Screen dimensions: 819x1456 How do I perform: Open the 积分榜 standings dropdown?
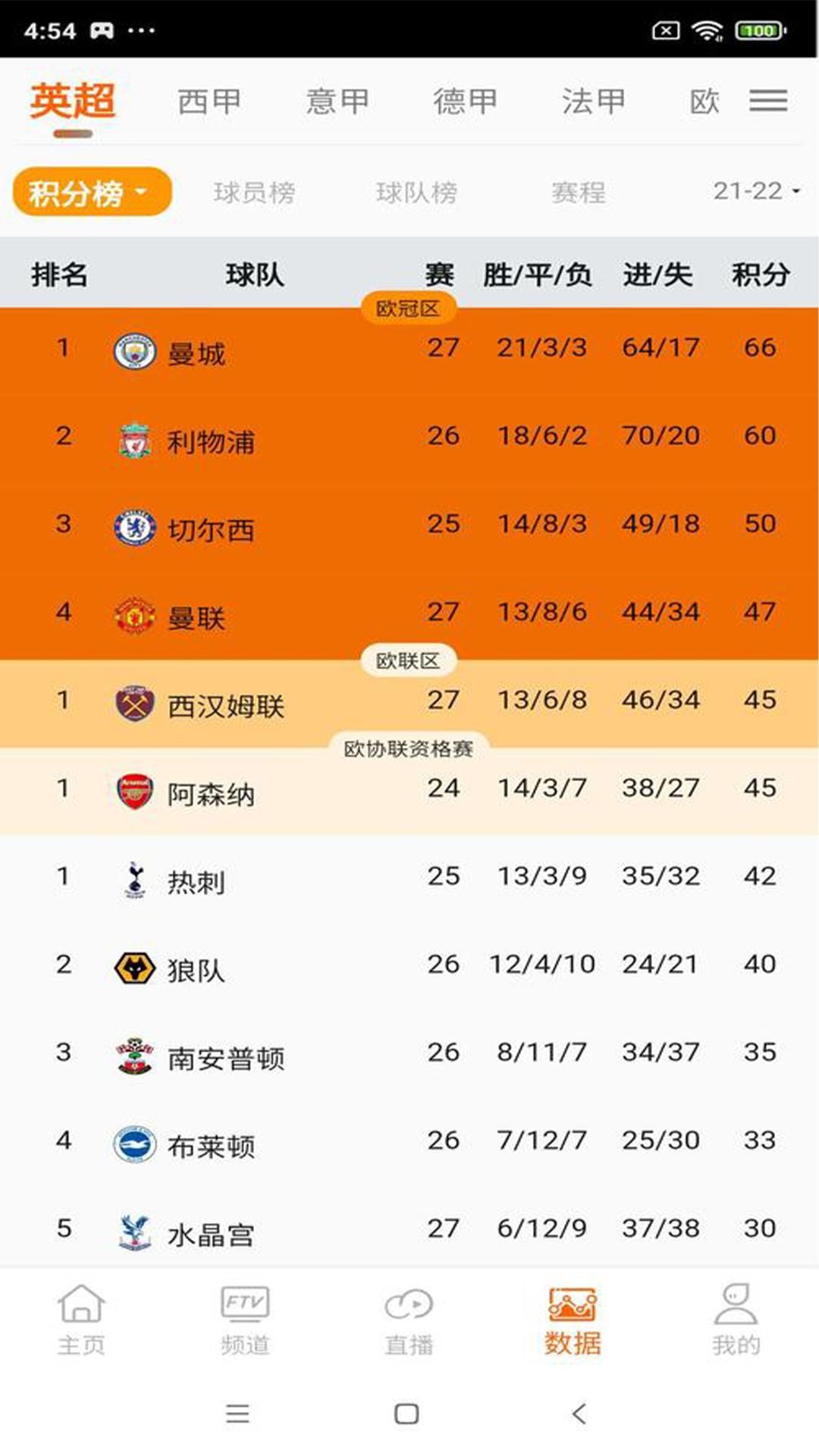91,192
